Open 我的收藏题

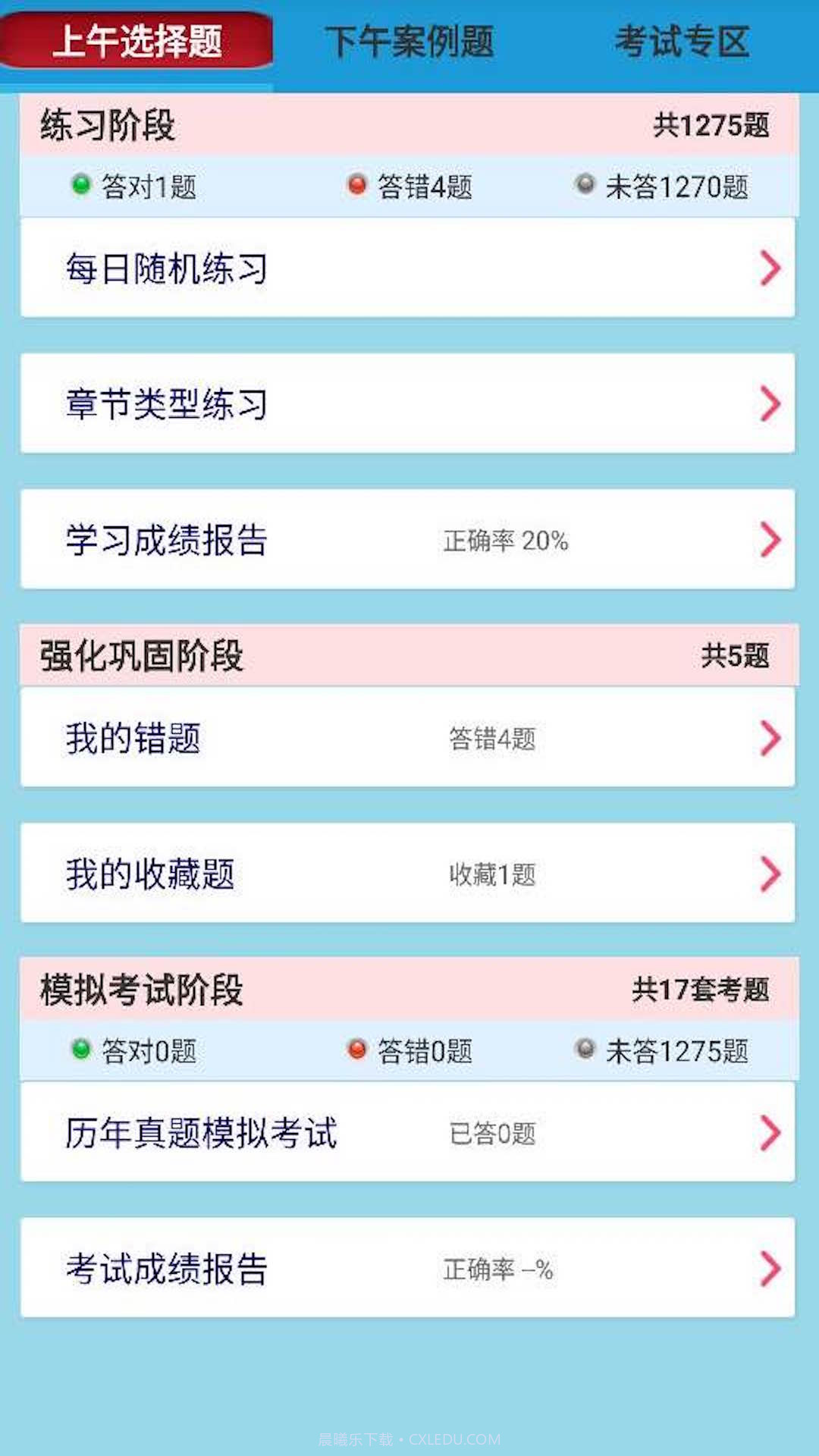pos(408,873)
